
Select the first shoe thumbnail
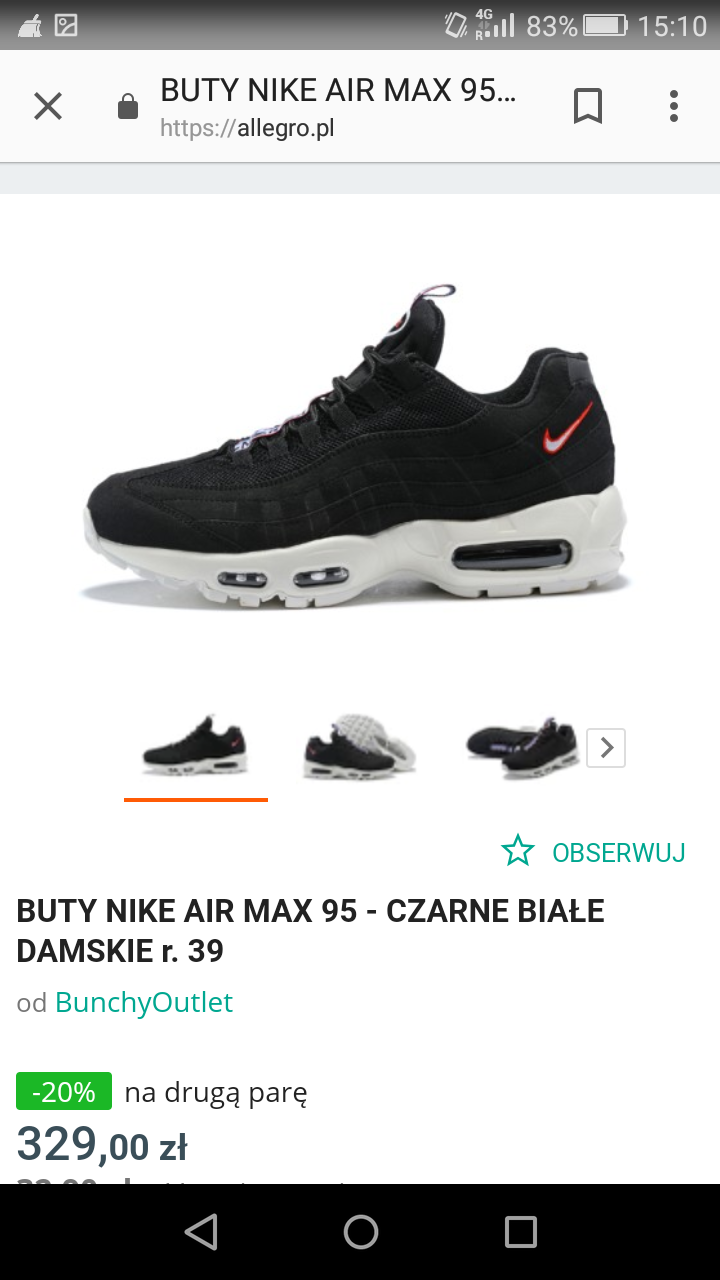[195, 747]
